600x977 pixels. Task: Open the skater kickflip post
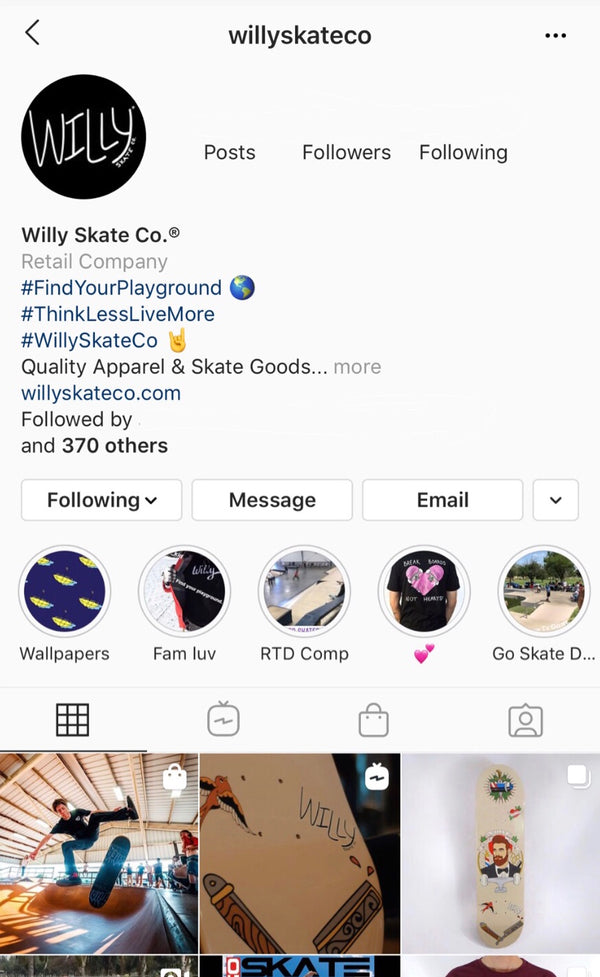point(99,853)
